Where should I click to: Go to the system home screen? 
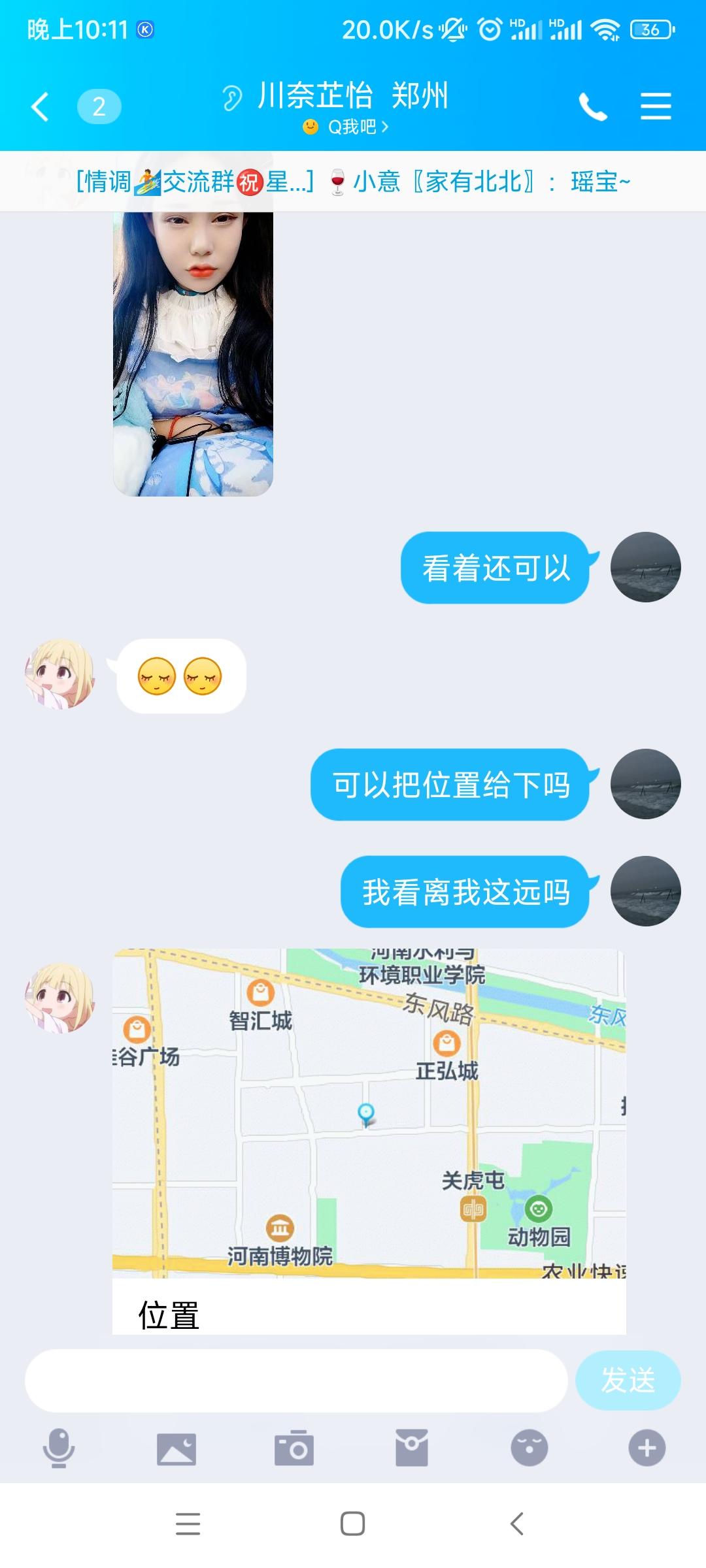(x=353, y=1524)
